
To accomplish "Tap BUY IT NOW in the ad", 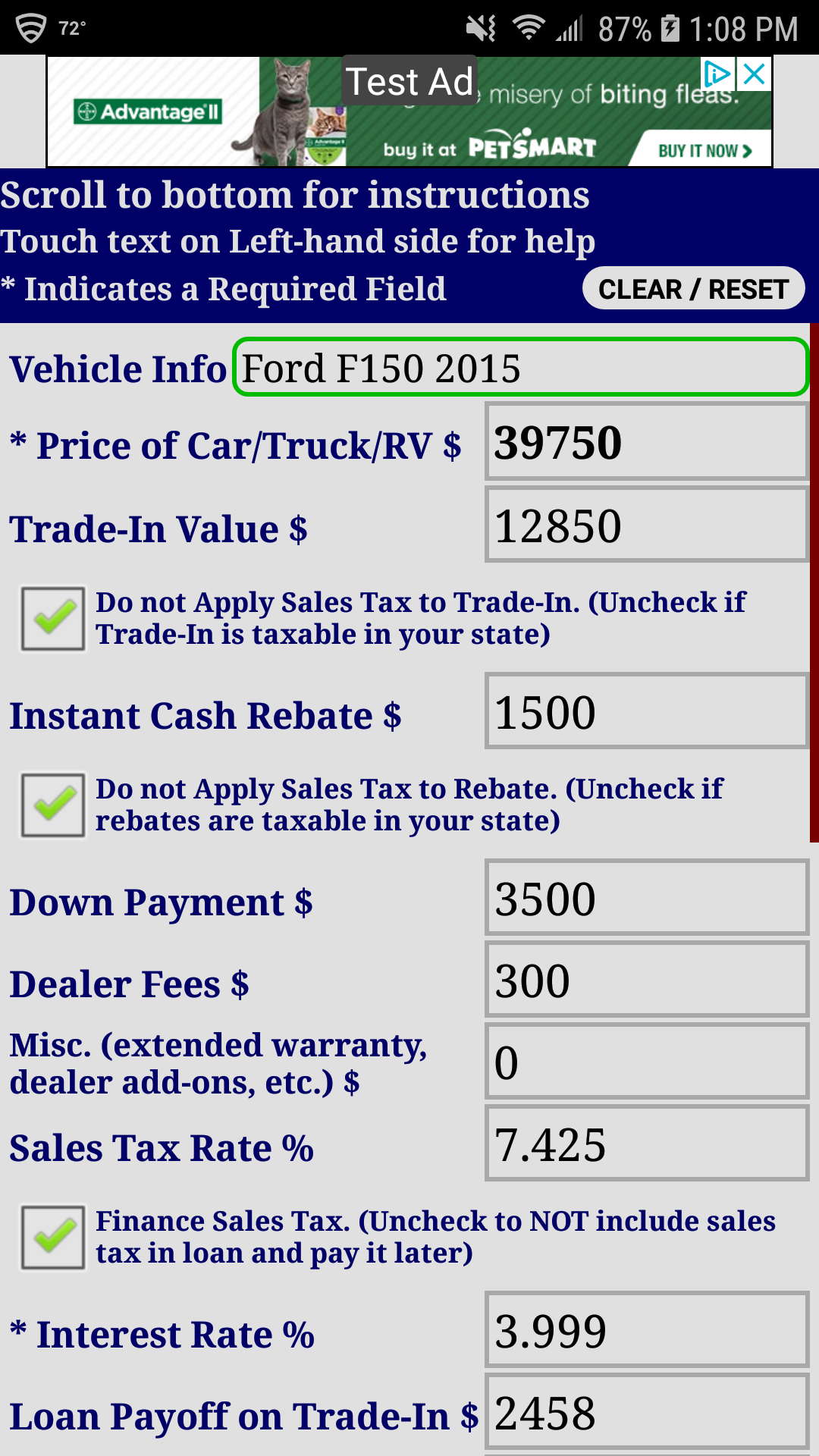I will (704, 150).
